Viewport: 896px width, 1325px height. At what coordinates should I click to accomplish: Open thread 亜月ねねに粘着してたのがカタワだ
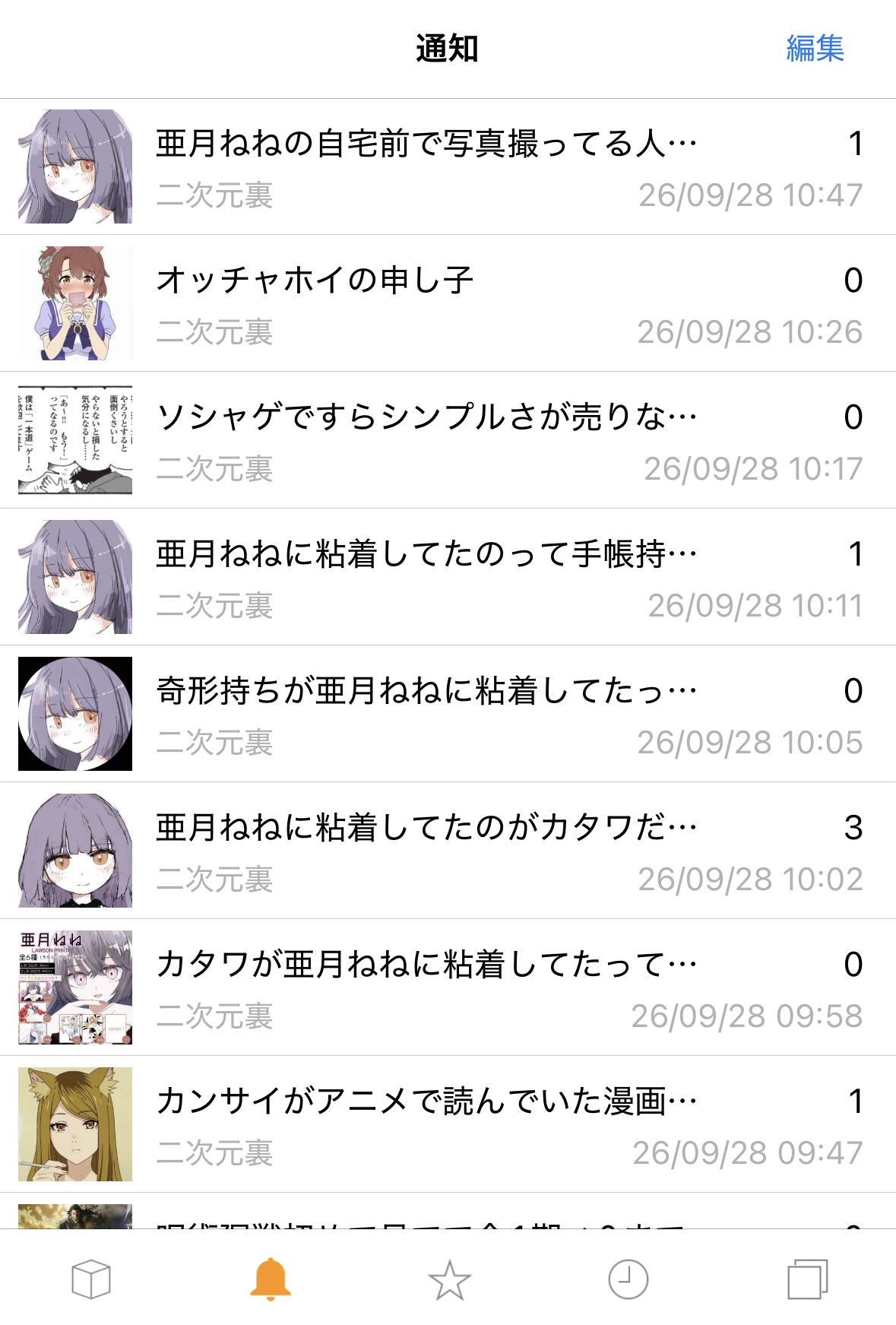(x=448, y=851)
